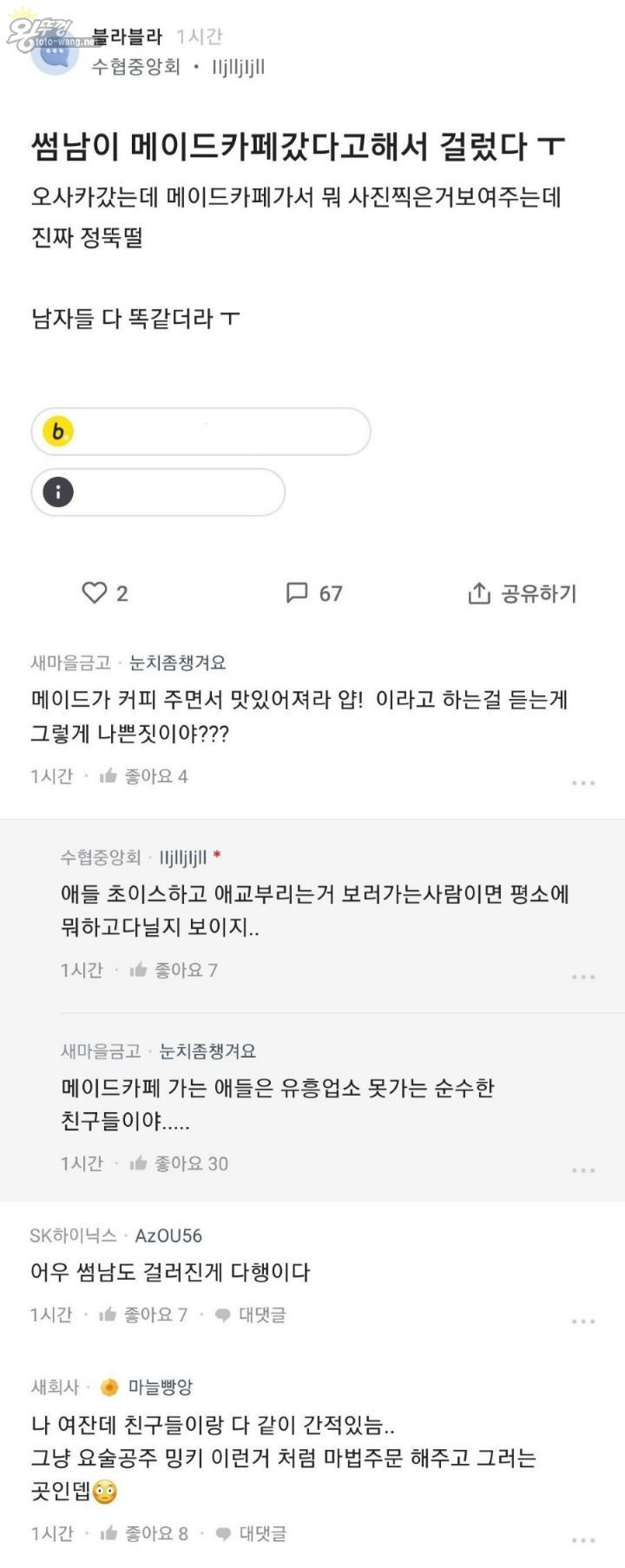Open the 블라블라 topic channel
Screen dimensions: 625x1568
pyautogui.click(x=127, y=36)
